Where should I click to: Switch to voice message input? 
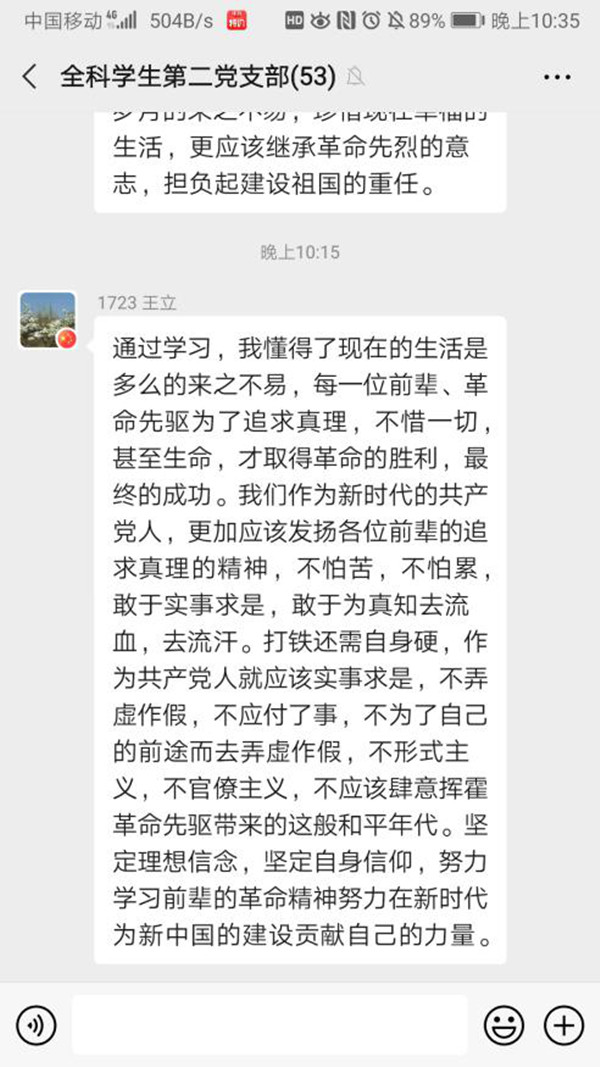click(37, 1025)
